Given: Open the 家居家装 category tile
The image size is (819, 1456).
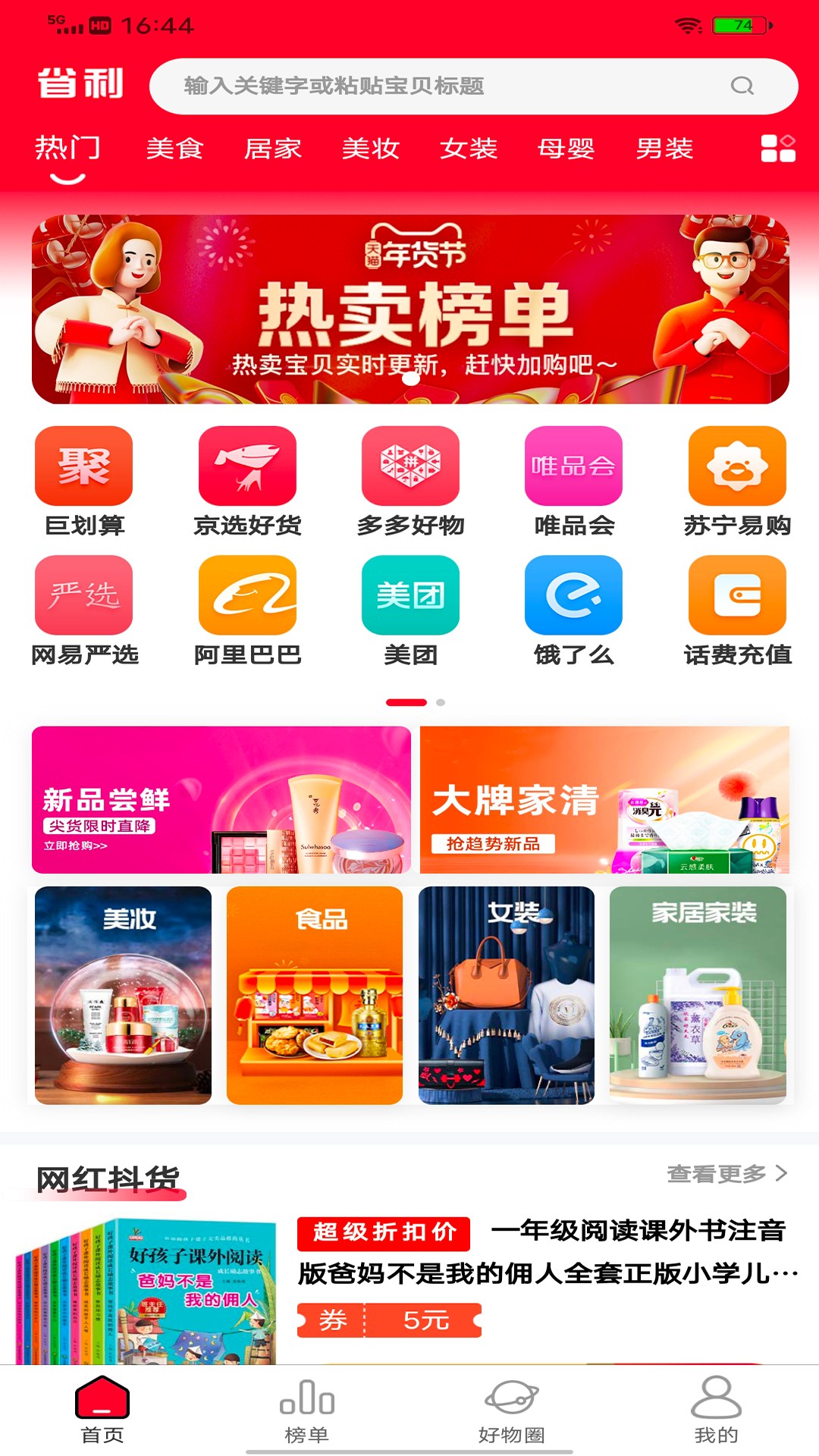Looking at the screenshot, I should pyautogui.click(x=698, y=995).
